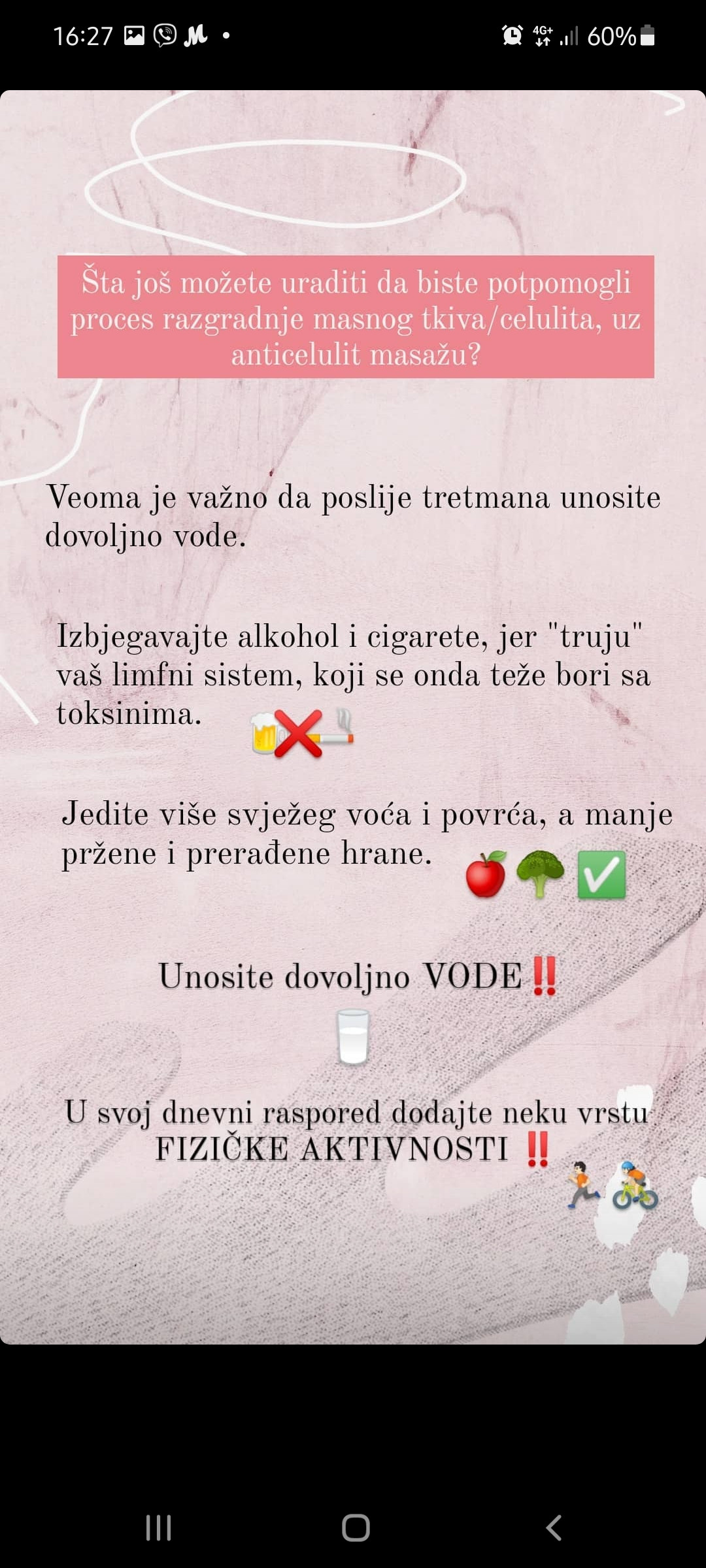Tap the 4G+ network indicator
The width and height of the screenshot is (706, 1568).
click(543, 35)
